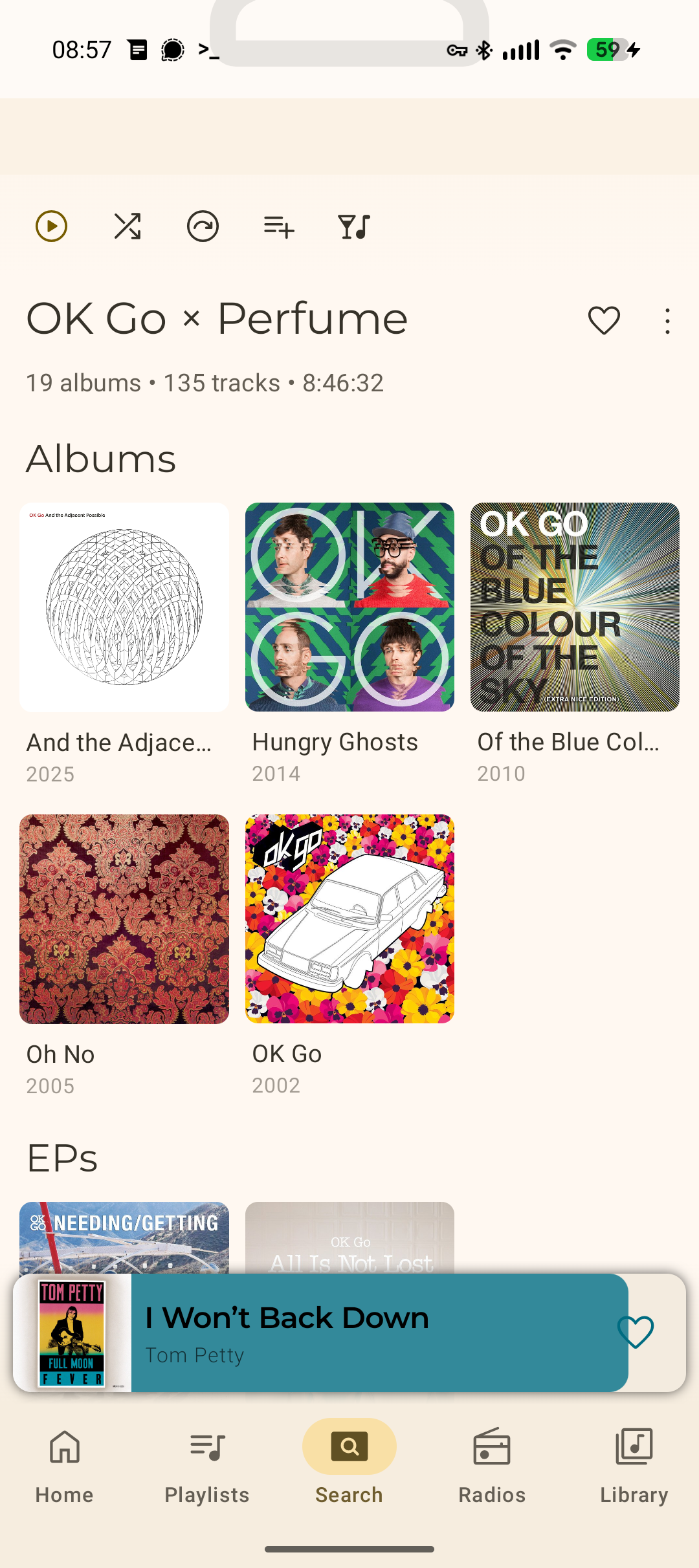Open the Oh No album

click(x=124, y=919)
